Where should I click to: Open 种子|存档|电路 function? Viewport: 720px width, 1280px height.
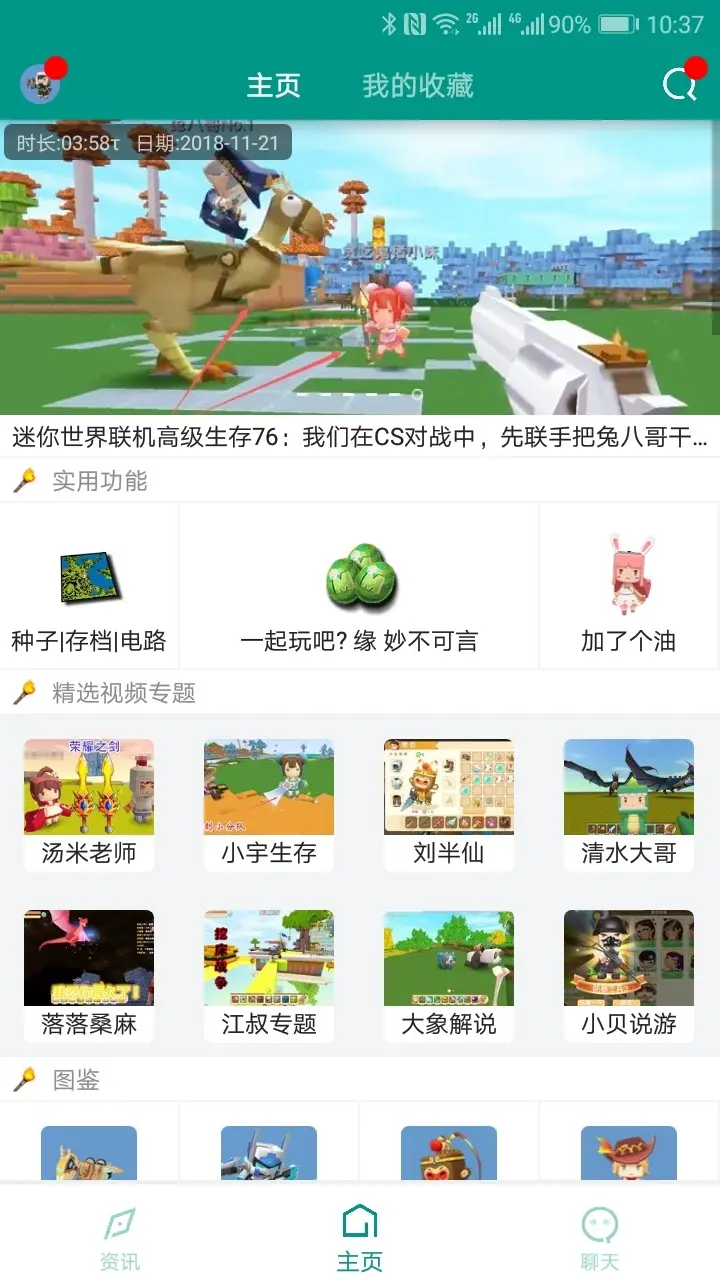[89, 586]
